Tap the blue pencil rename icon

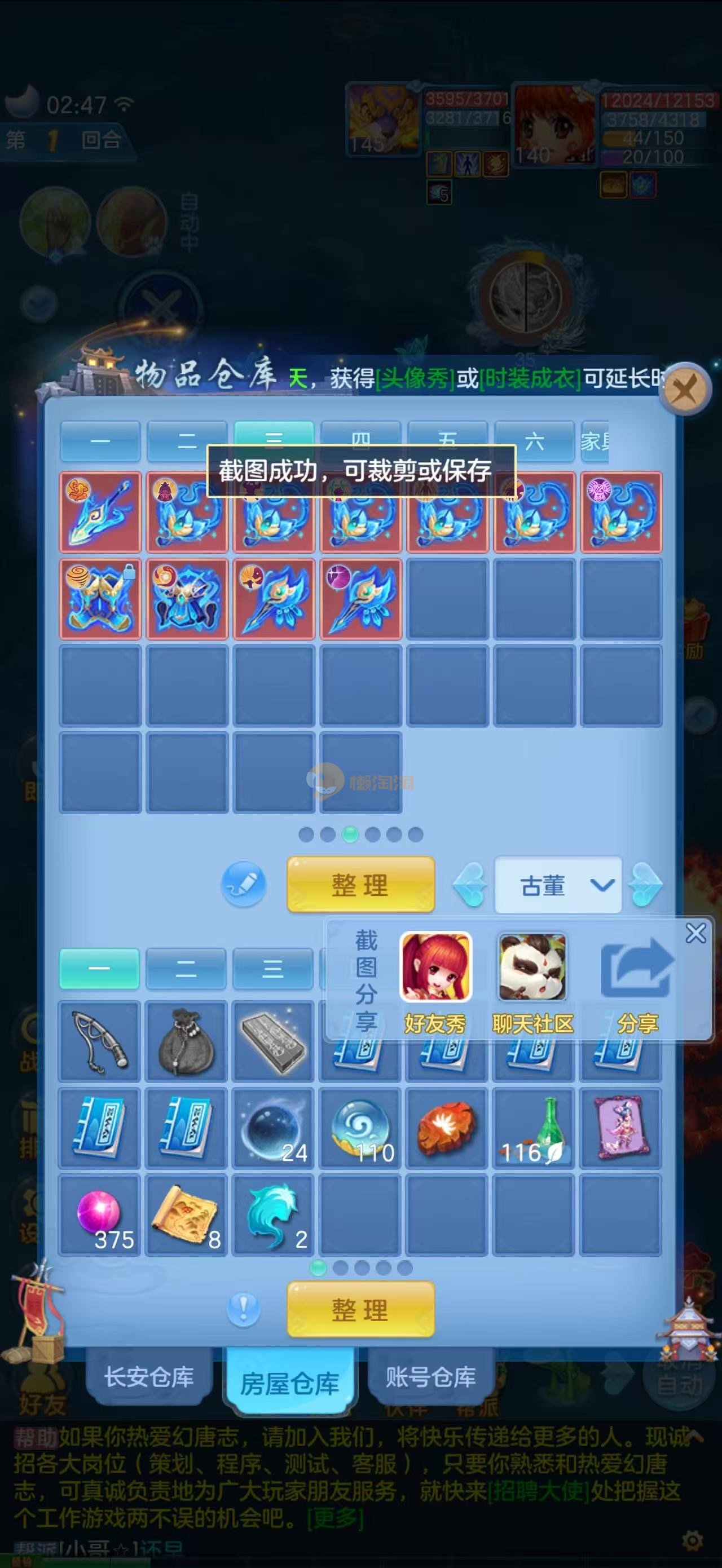pos(244,884)
